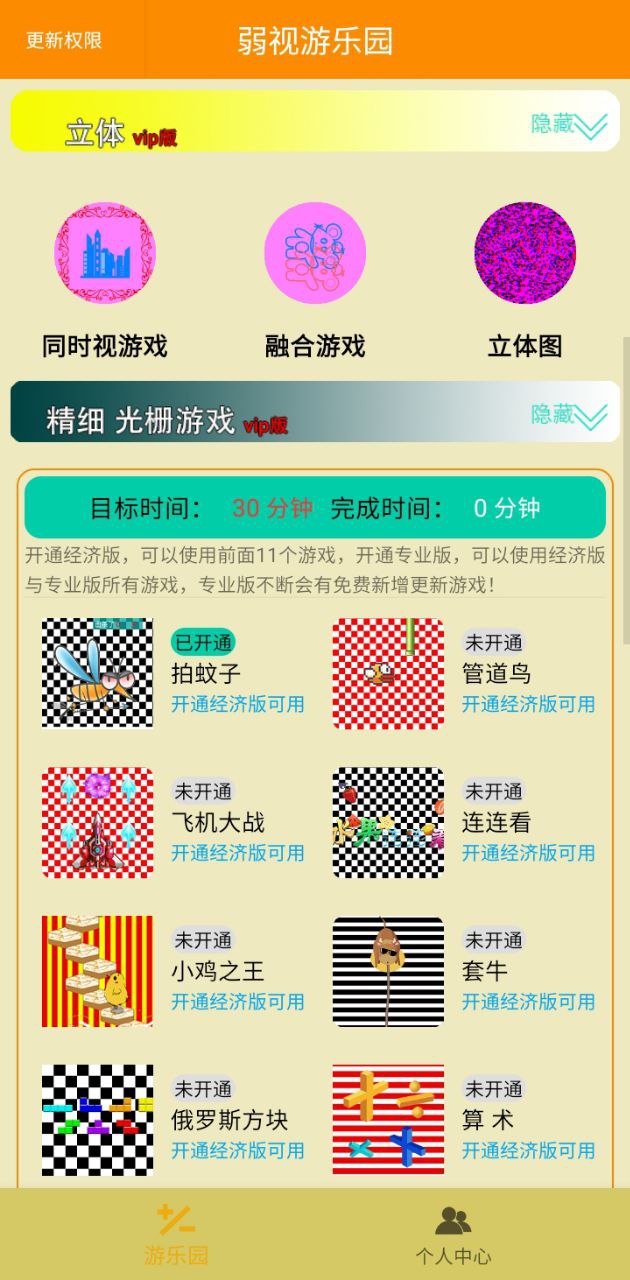Switch to the 游乐园 tab
Image resolution: width=630 pixels, height=1280 pixels.
tap(176, 1234)
